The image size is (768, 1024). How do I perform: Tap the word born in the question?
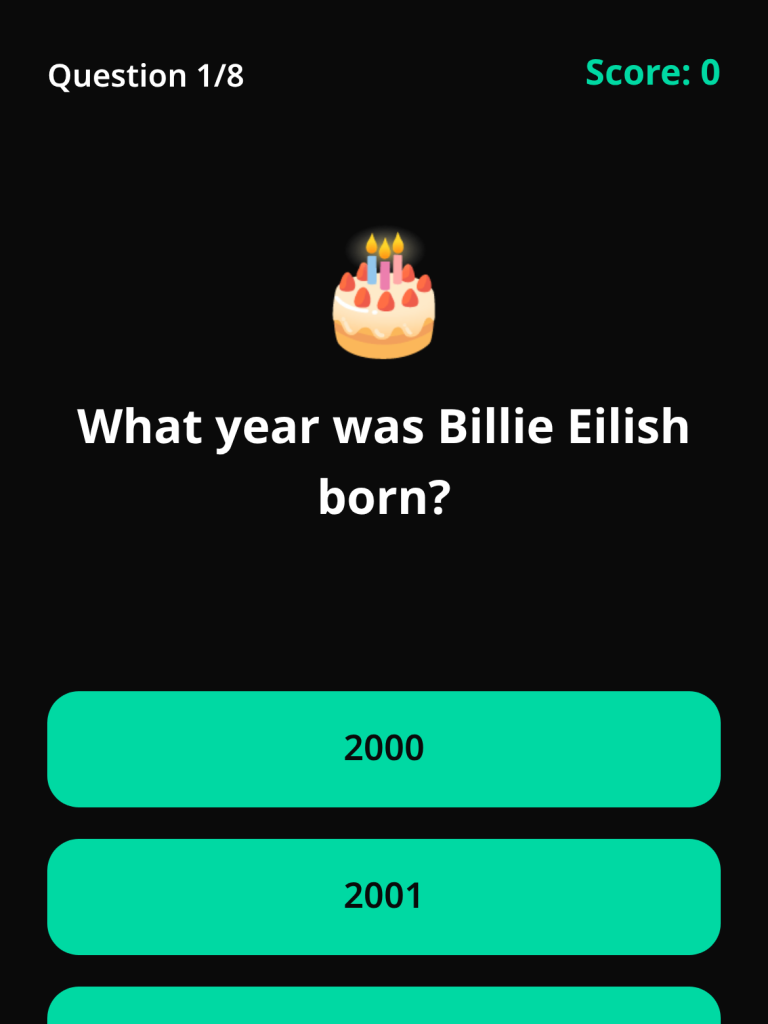tap(373, 495)
